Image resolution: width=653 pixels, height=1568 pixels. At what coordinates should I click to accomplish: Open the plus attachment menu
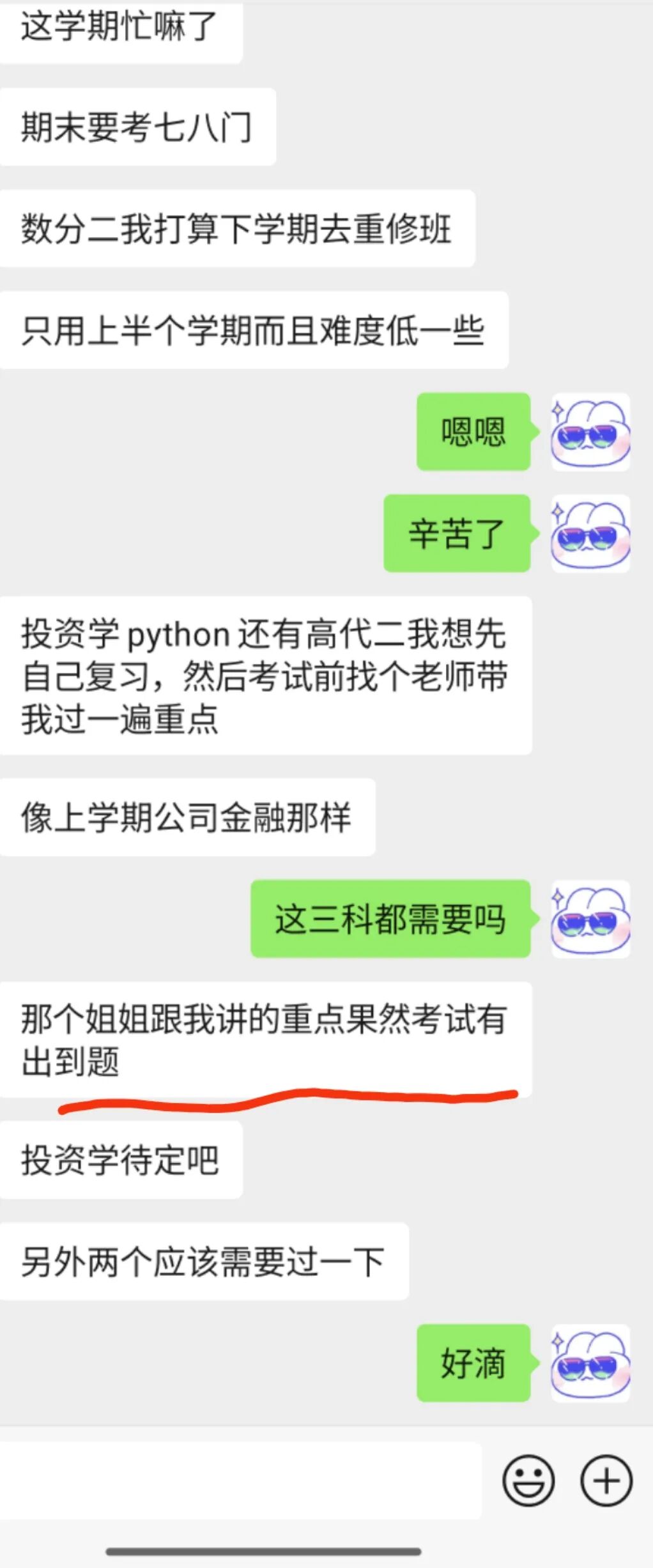click(606, 1480)
